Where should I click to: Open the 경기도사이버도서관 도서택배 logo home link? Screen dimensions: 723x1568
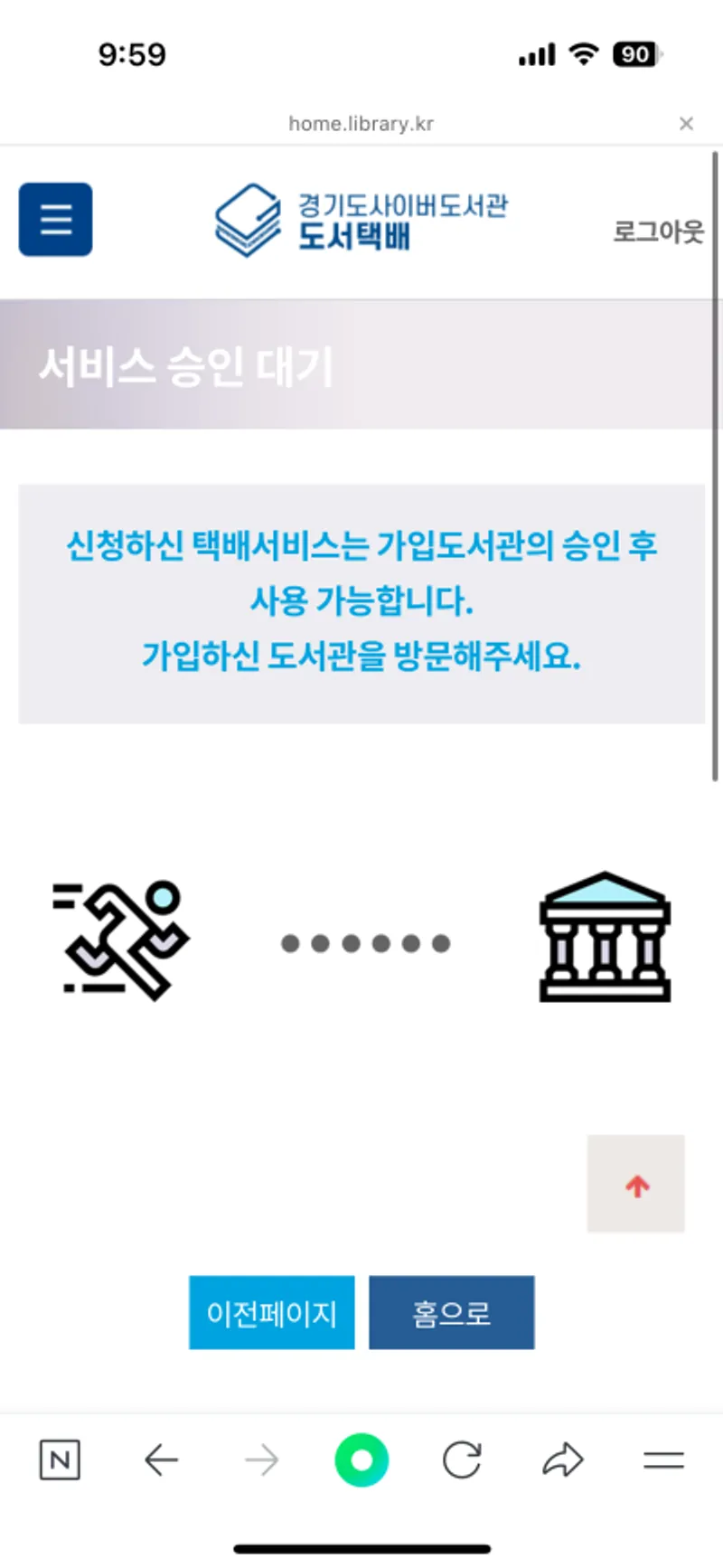pos(361,220)
